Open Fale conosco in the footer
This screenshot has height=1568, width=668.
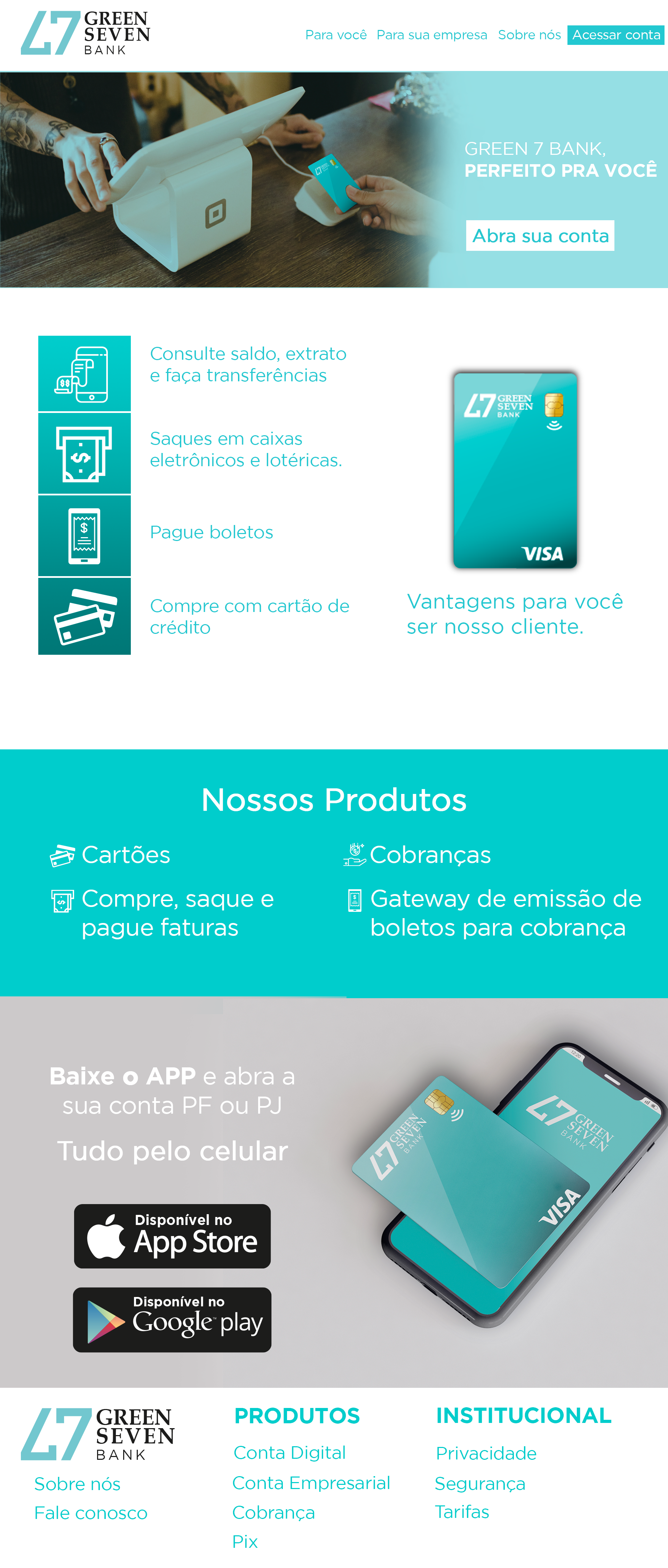[91, 1513]
